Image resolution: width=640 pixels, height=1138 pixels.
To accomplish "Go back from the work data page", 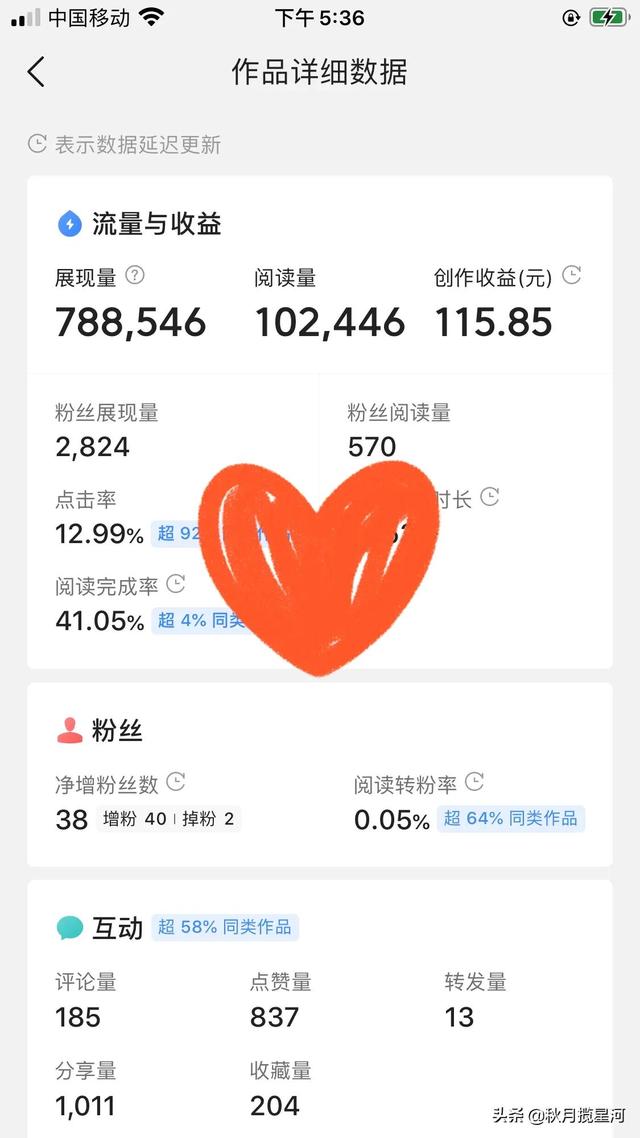I will (36, 72).
